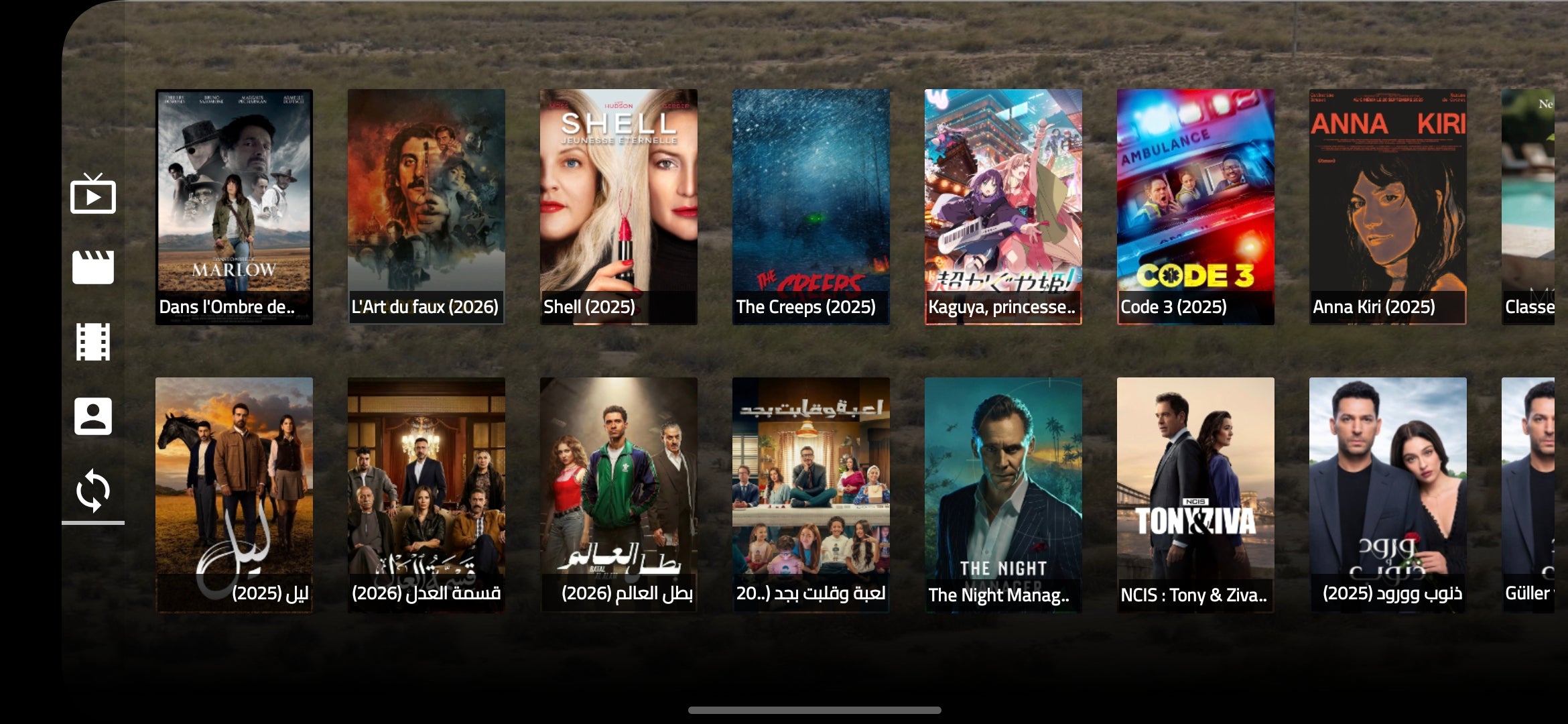This screenshot has height=724, width=1568.
Task: Open the account profile icon
Action: pos(92,416)
